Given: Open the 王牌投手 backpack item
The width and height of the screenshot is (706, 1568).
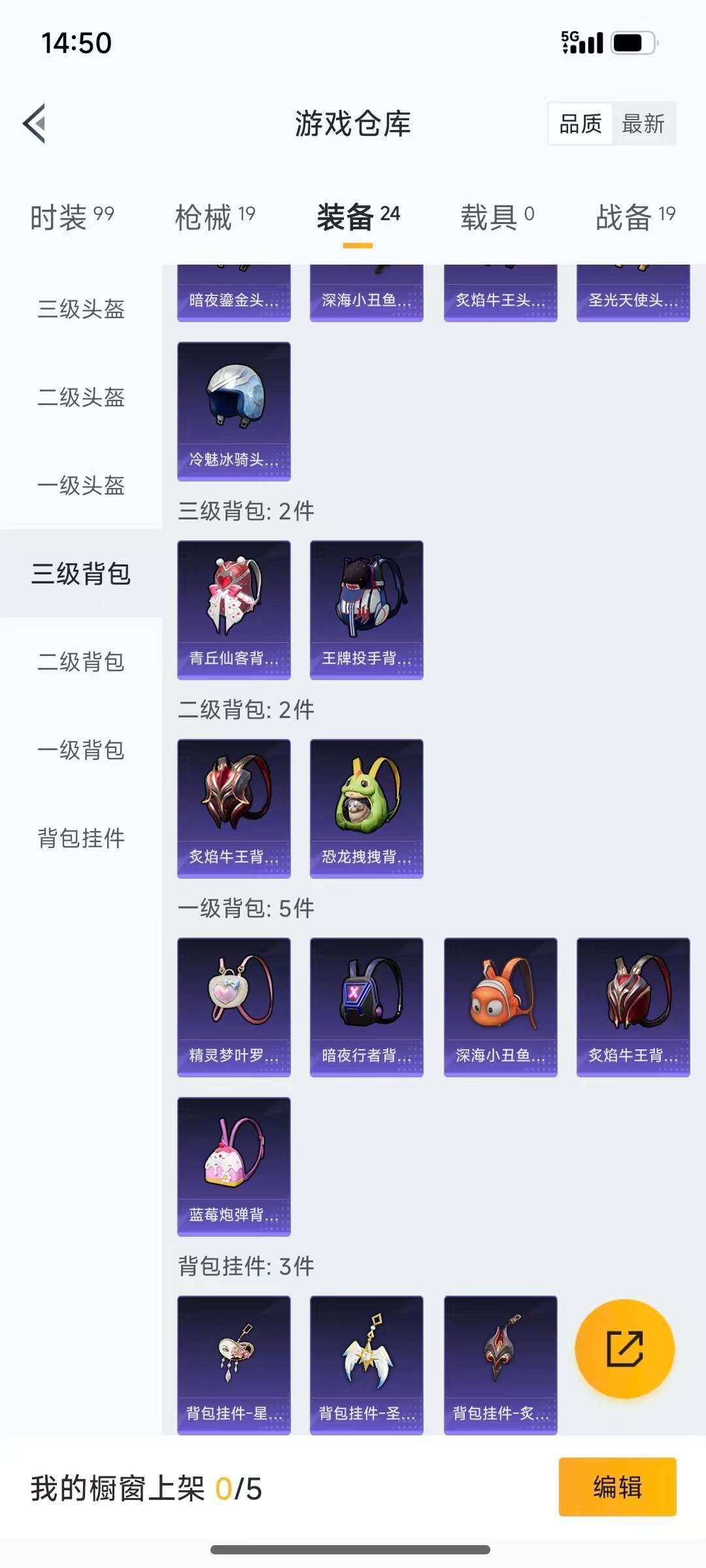Looking at the screenshot, I should (366, 608).
